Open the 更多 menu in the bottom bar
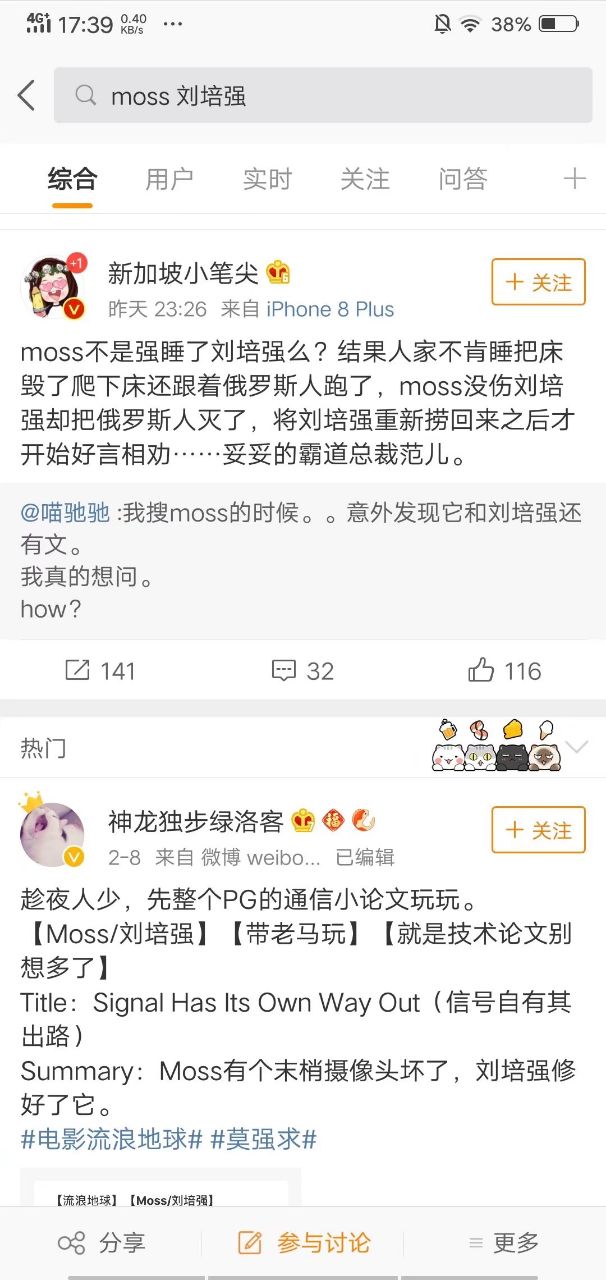This screenshot has width=606, height=1280. pos(504,1243)
